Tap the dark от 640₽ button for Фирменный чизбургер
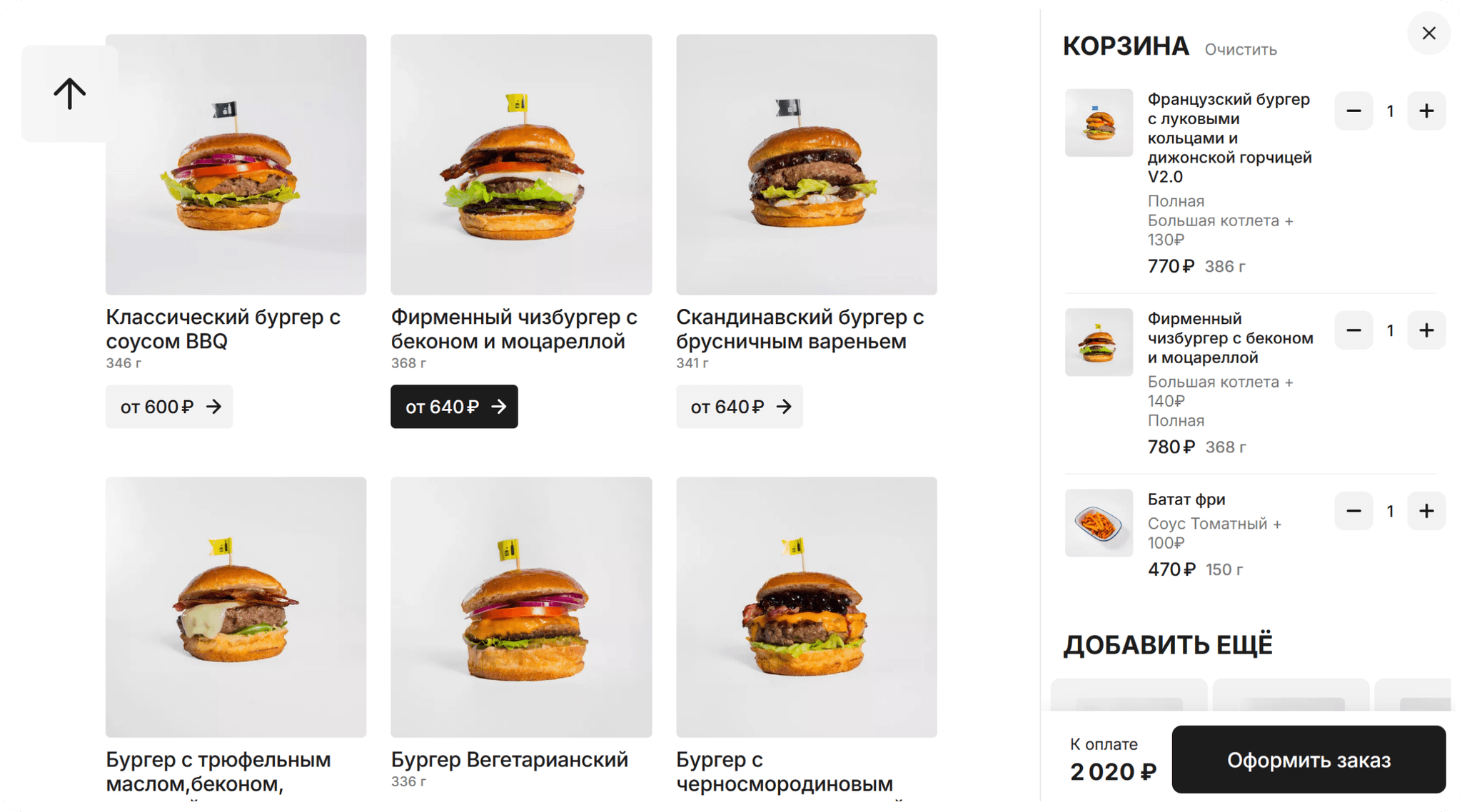1462x812 pixels. point(454,407)
